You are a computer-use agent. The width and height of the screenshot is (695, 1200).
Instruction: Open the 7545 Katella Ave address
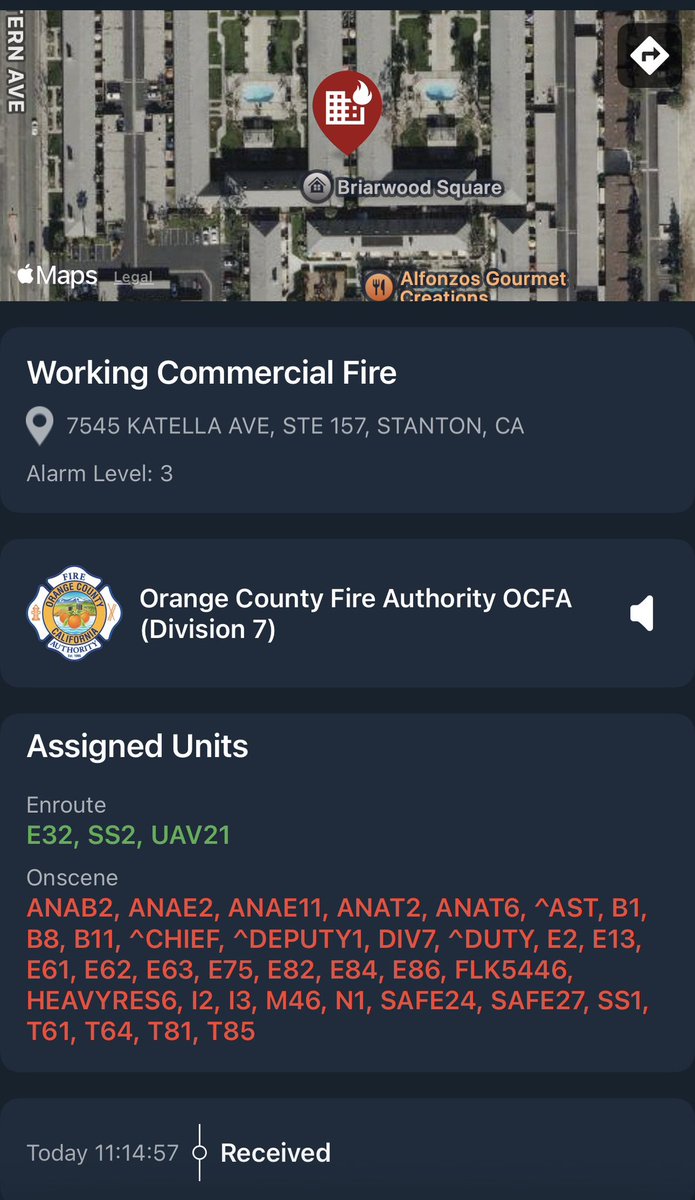point(294,426)
